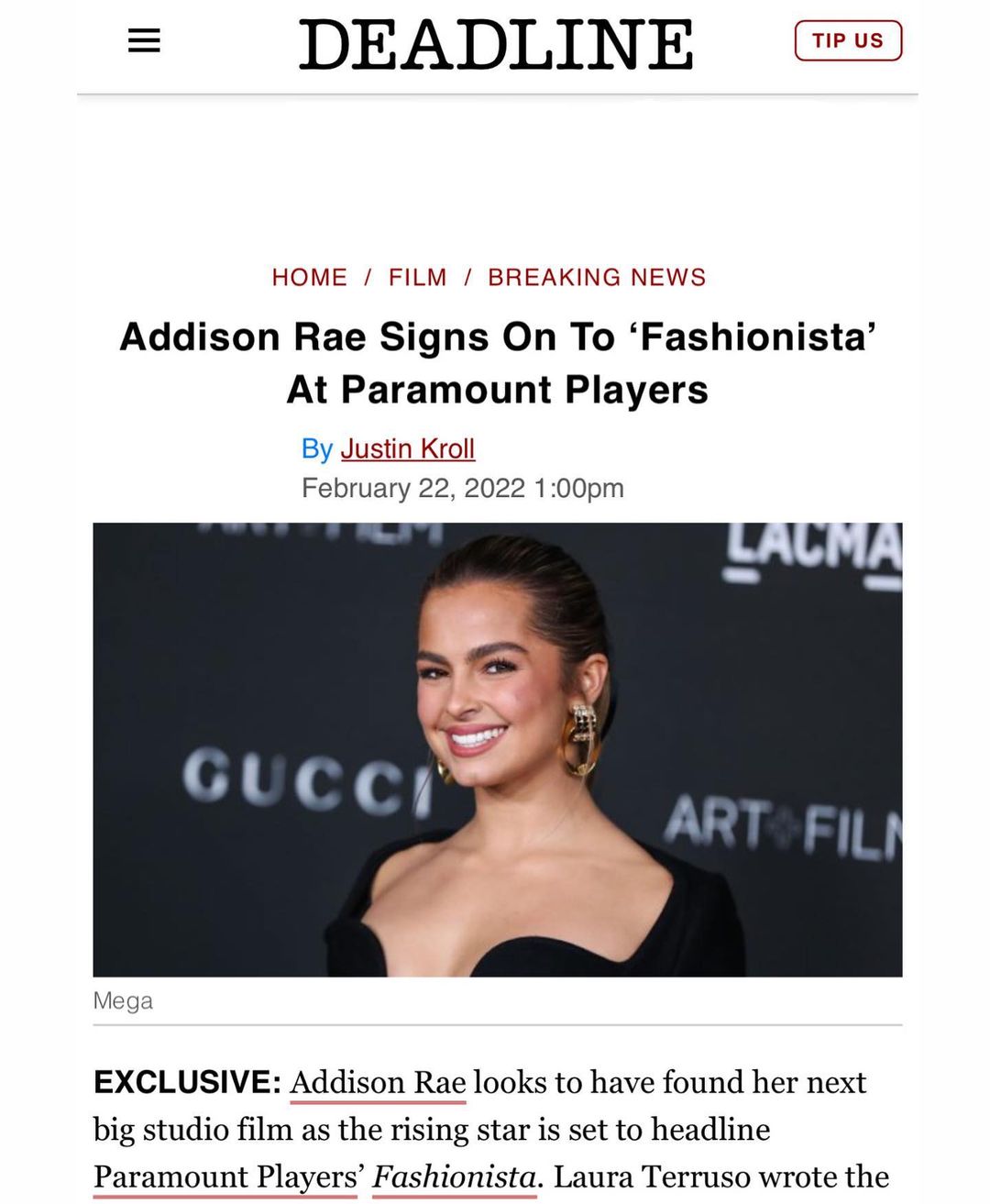This screenshot has height=1204, width=990.
Task: View author Justin Kroll's page
Action: (408, 448)
